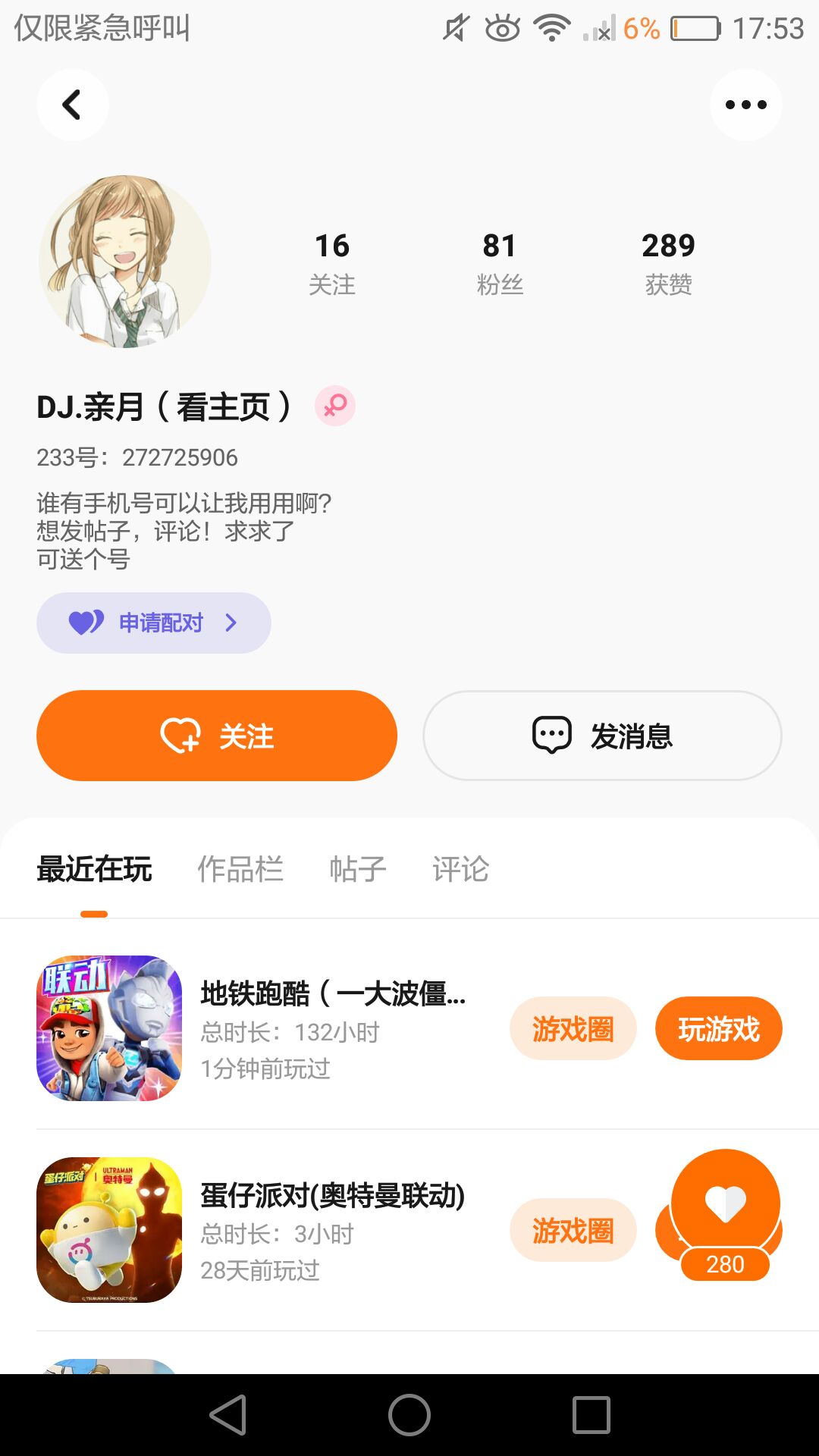Tap the 申请配对 chip

pos(154,623)
